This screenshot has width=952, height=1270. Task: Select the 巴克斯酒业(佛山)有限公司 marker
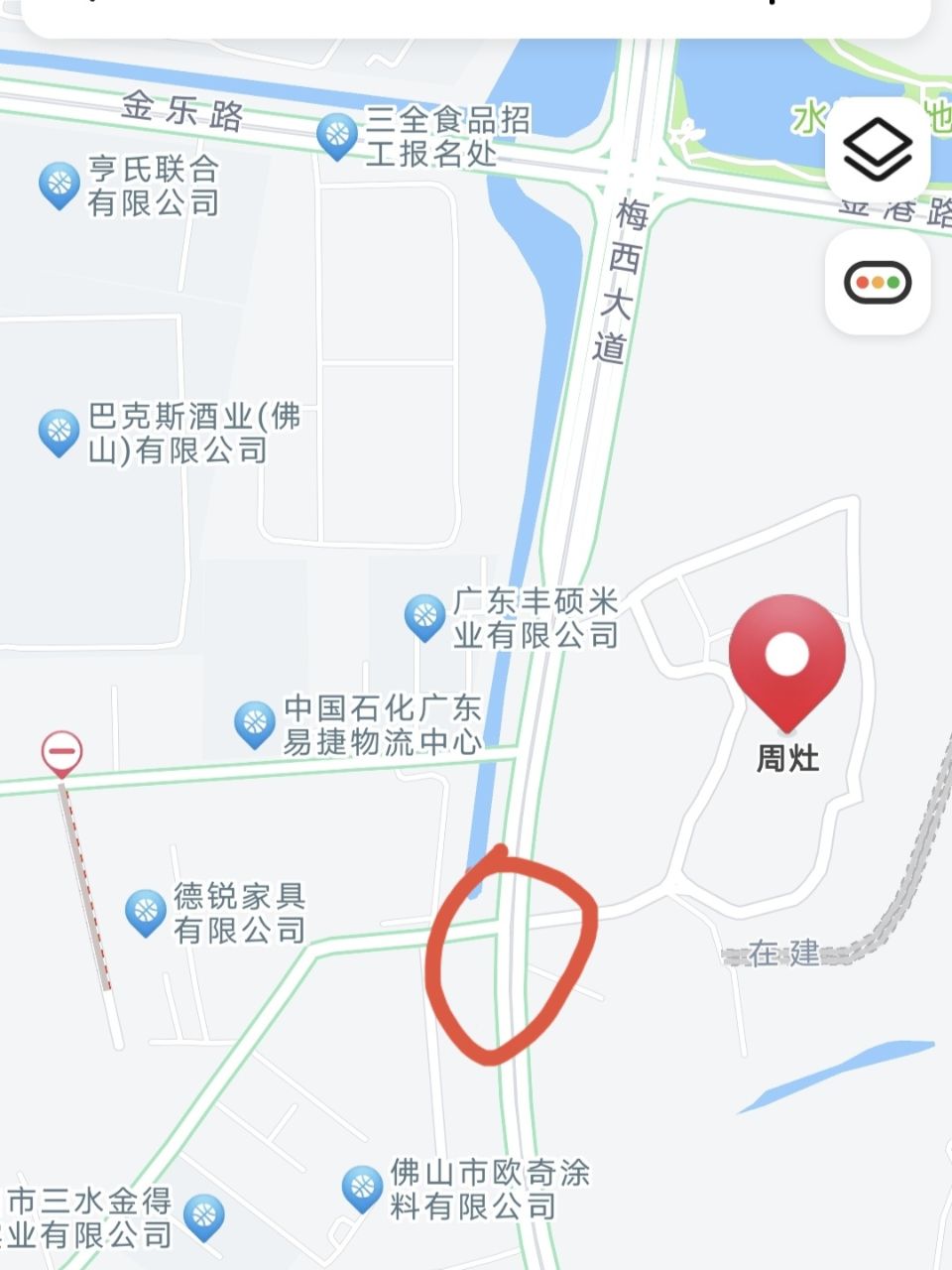point(59,432)
